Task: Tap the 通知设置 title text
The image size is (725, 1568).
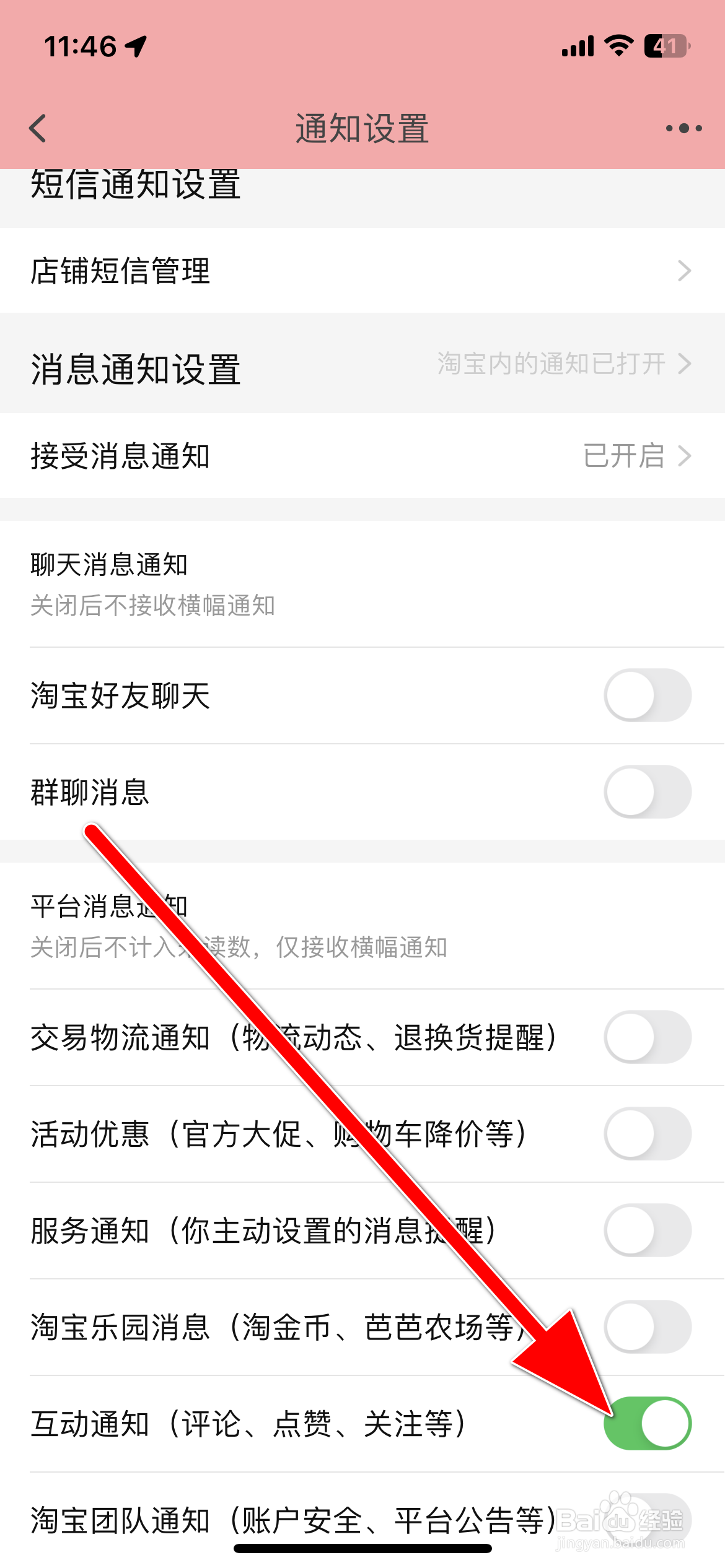Action: tap(362, 128)
